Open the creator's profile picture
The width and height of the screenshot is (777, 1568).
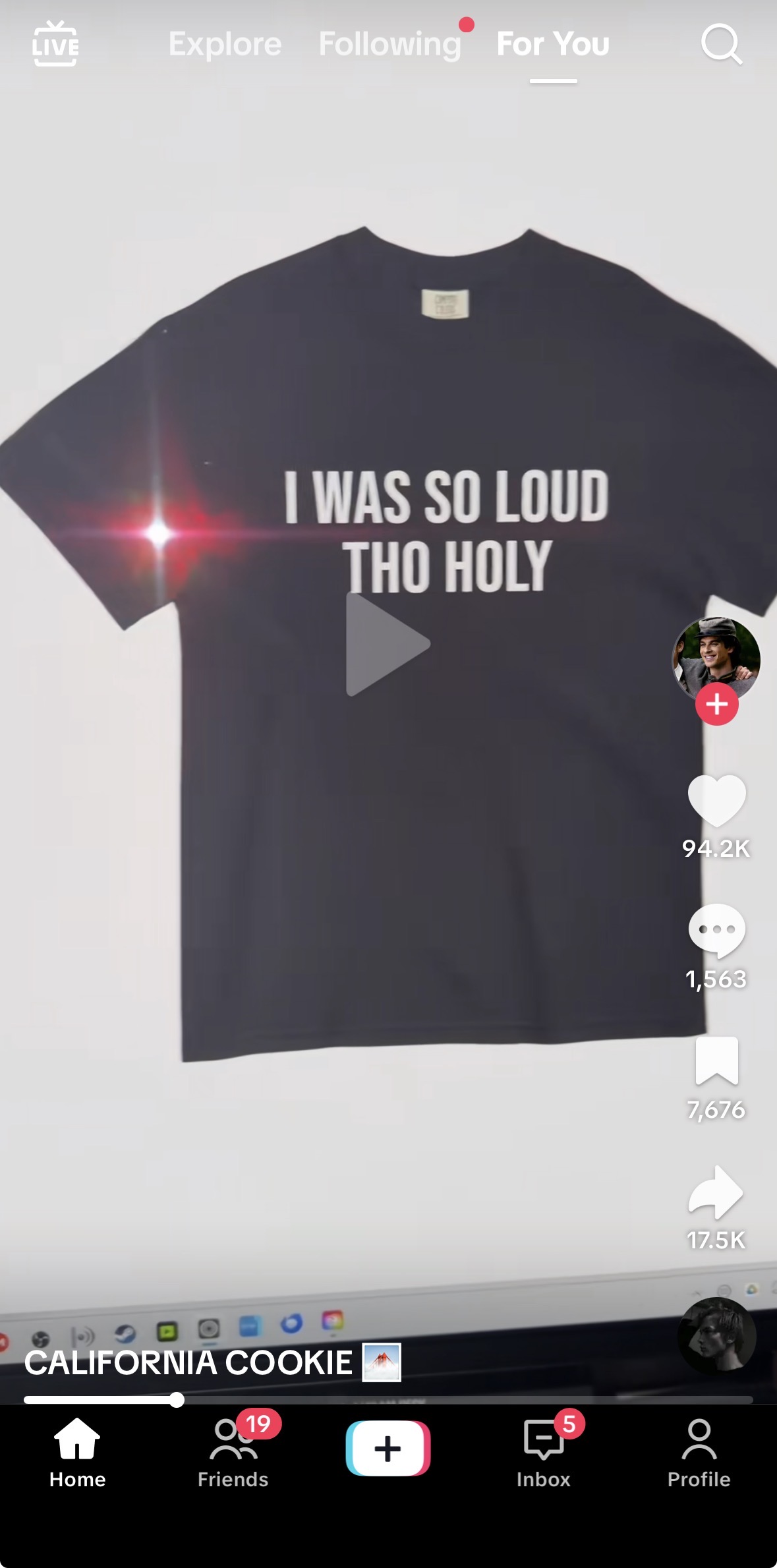(x=716, y=656)
